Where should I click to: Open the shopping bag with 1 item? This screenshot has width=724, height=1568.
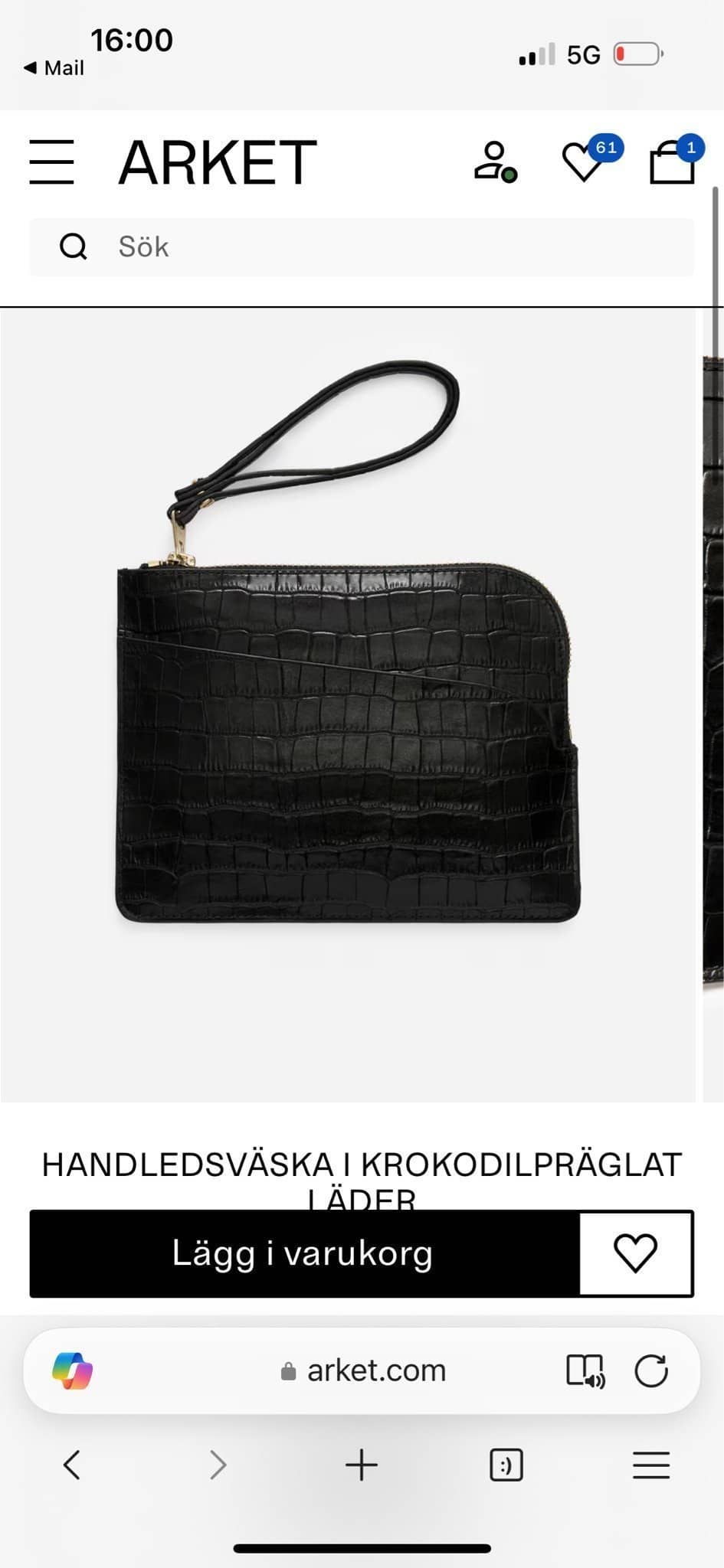(673, 163)
